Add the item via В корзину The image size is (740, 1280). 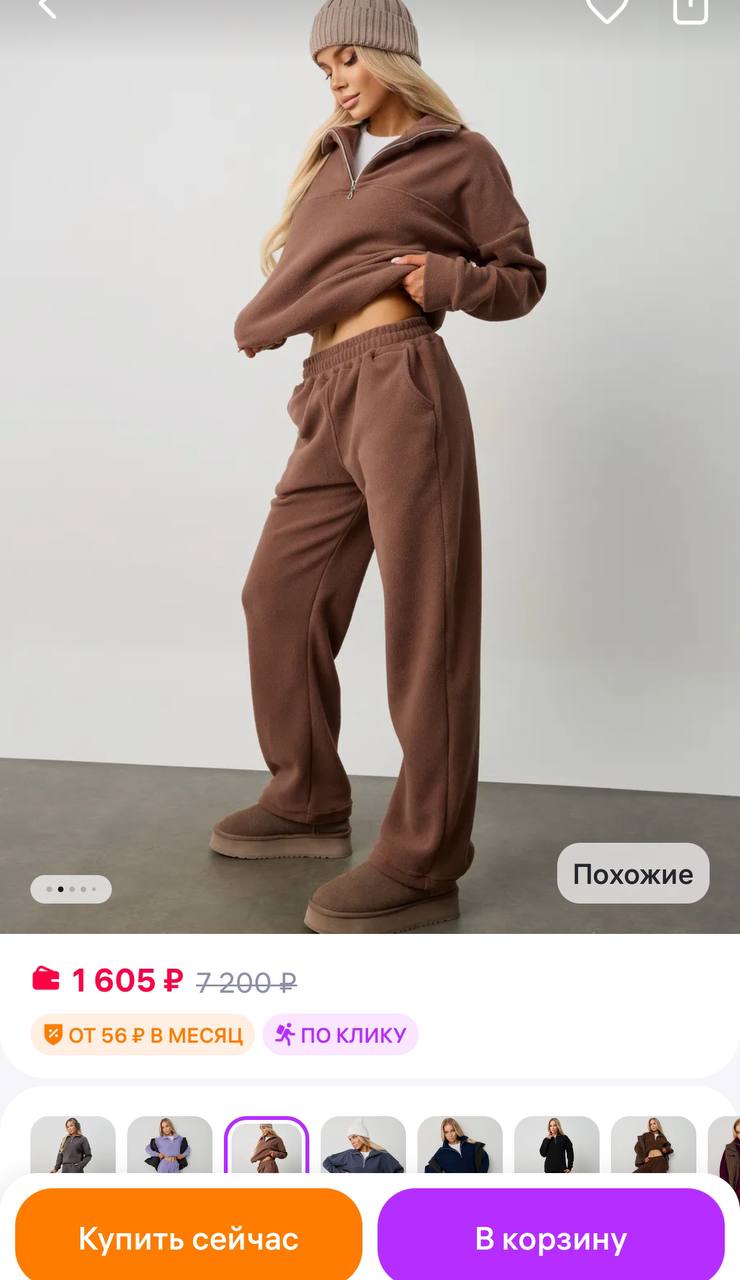pyautogui.click(x=551, y=1238)
